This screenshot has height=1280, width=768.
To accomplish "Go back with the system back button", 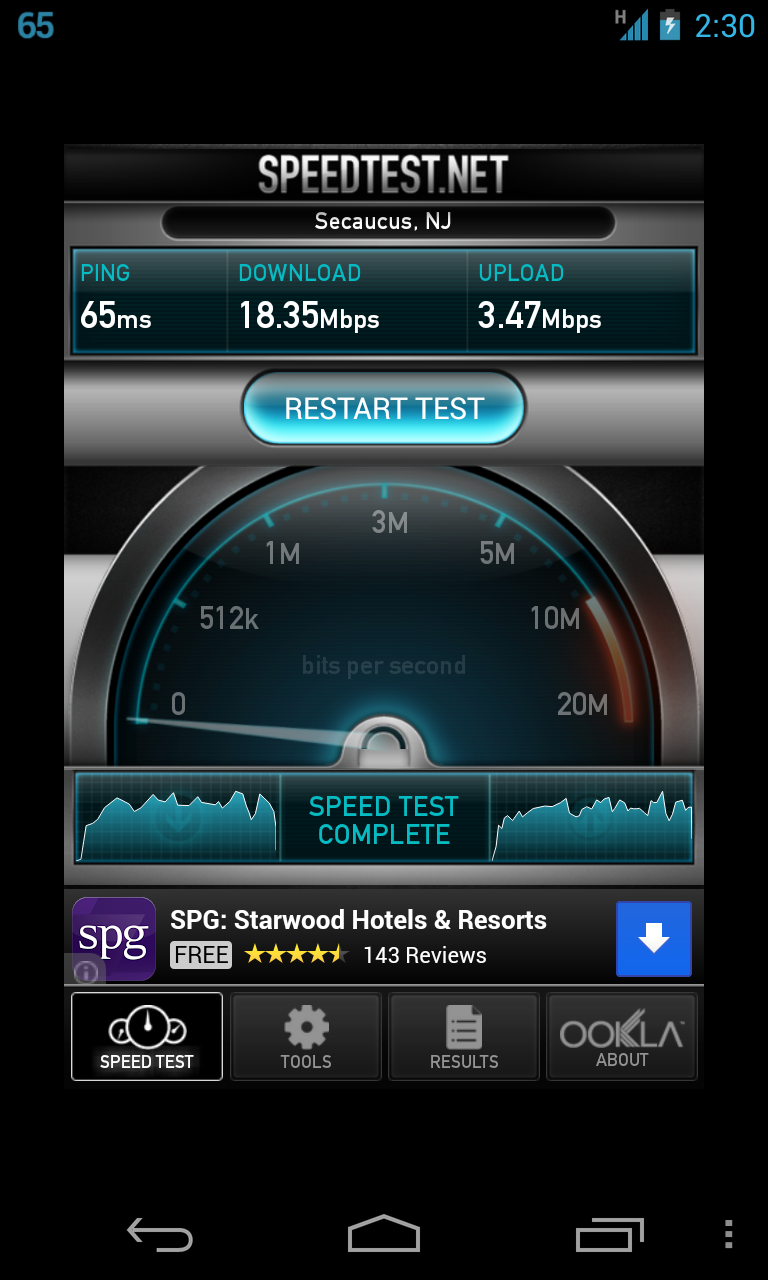I will [x=160, y=1235].
